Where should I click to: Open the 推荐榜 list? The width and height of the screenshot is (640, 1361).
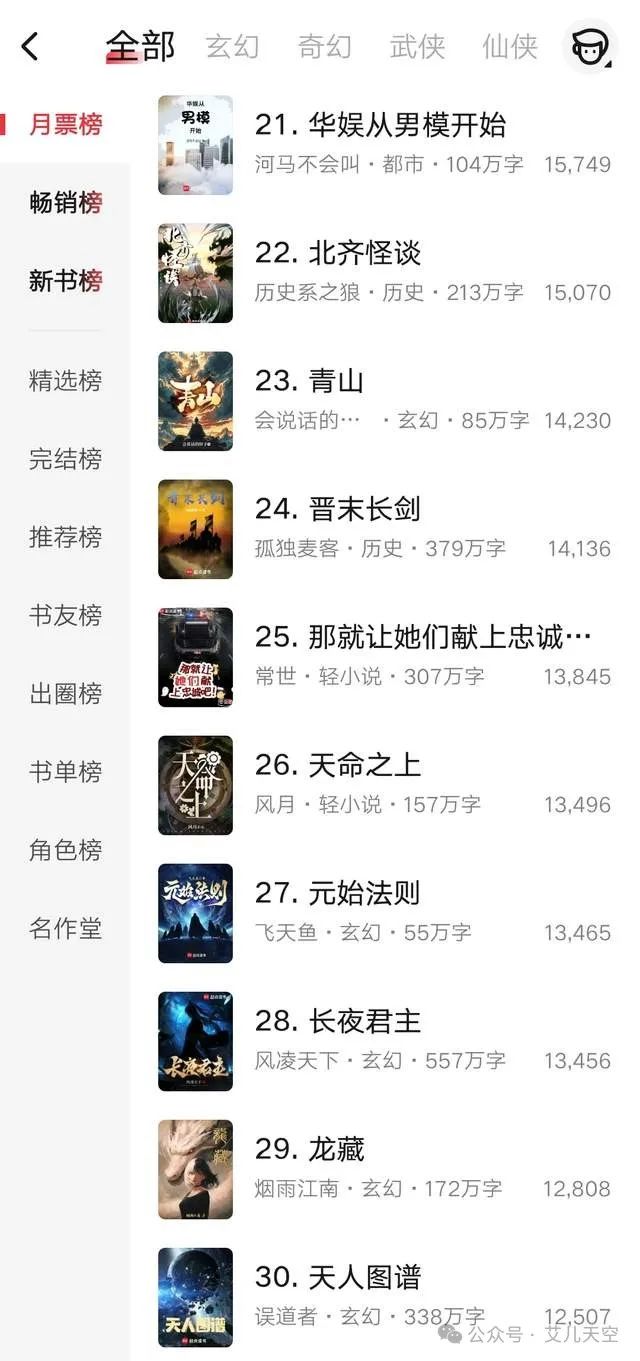click(65, 537)
